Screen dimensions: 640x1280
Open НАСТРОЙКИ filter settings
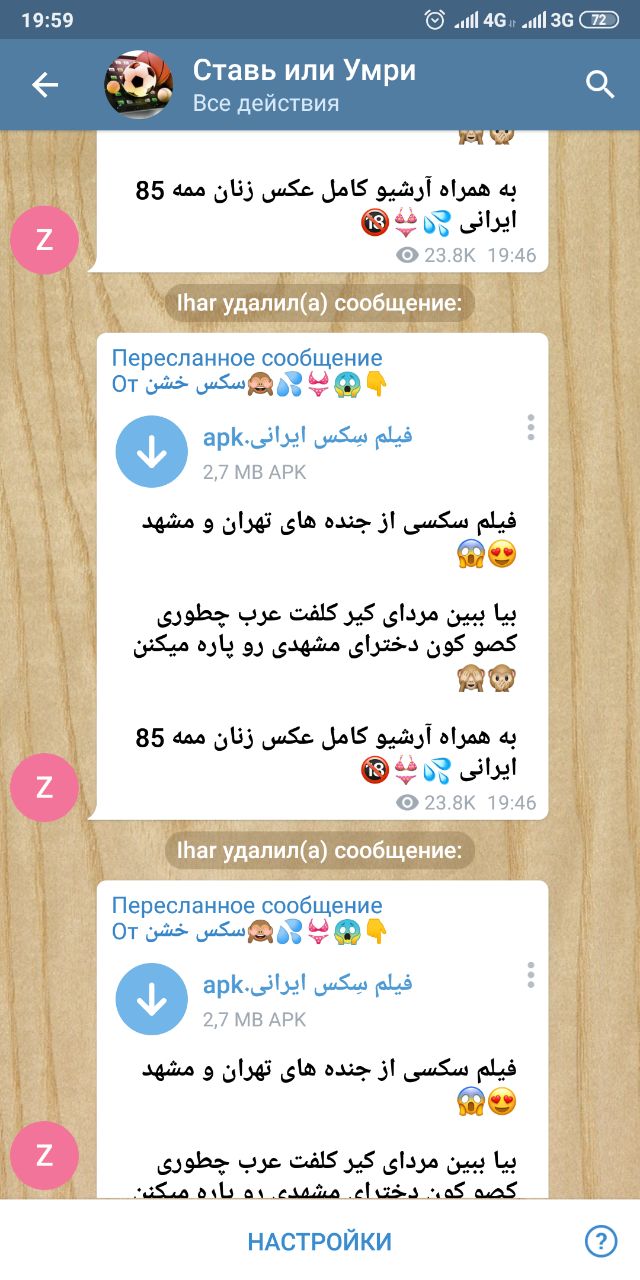pyautogui.click(x=320, y=1242)
